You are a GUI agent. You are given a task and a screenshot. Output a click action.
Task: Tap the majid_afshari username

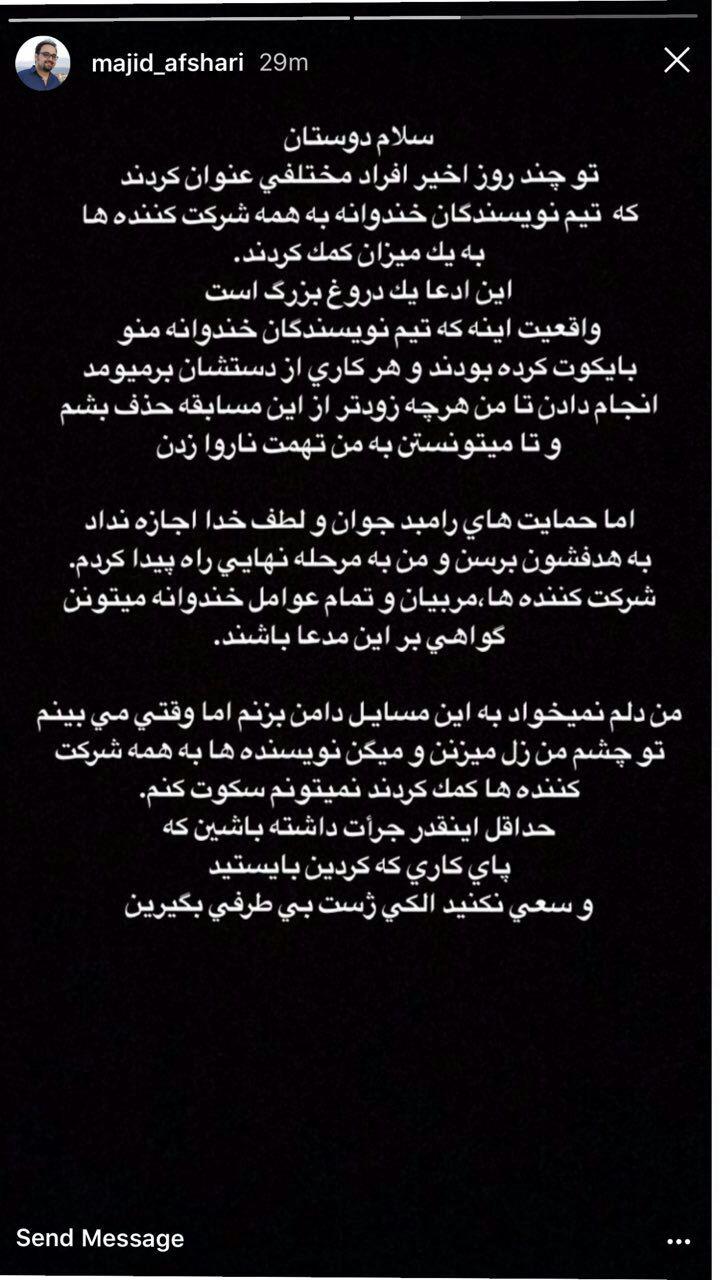coord(169,63)
